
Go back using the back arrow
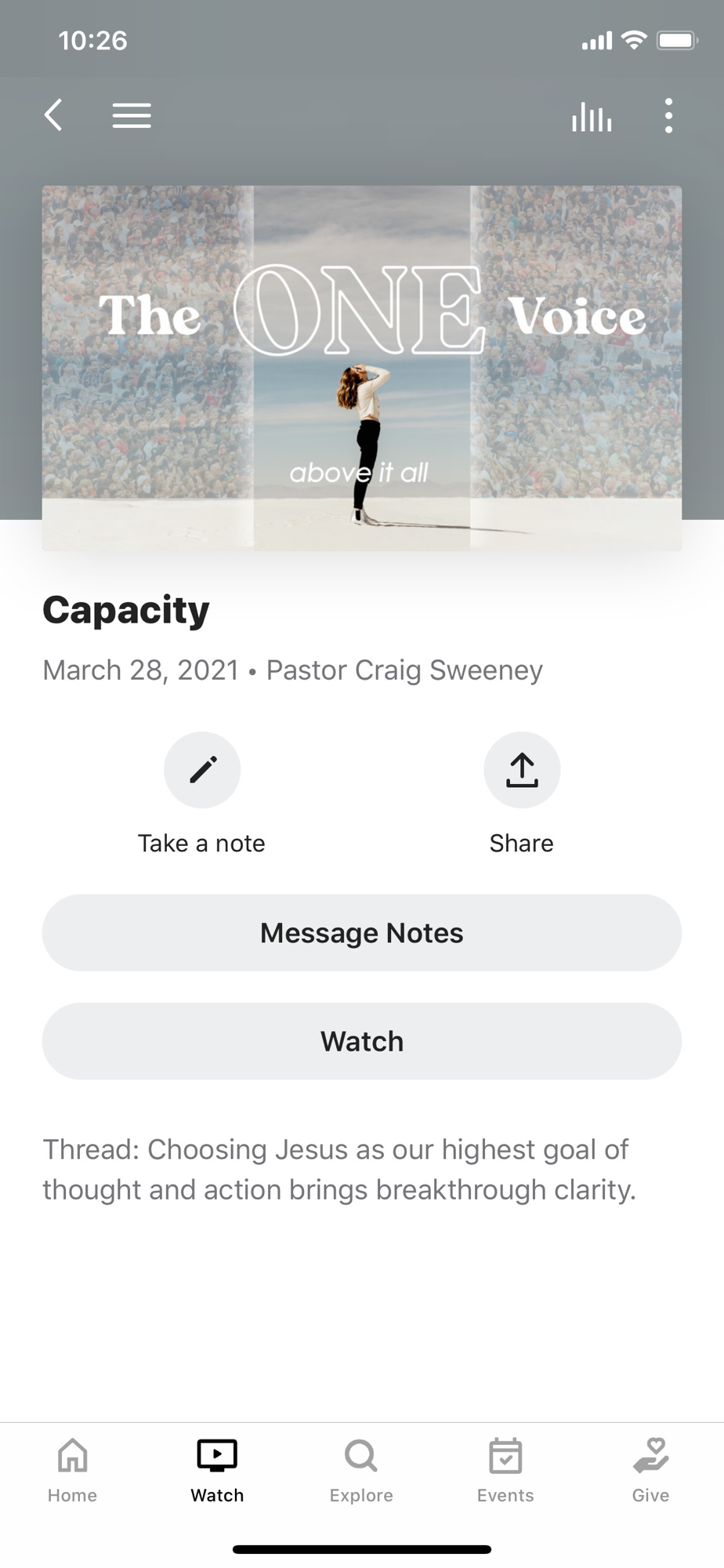53,115
